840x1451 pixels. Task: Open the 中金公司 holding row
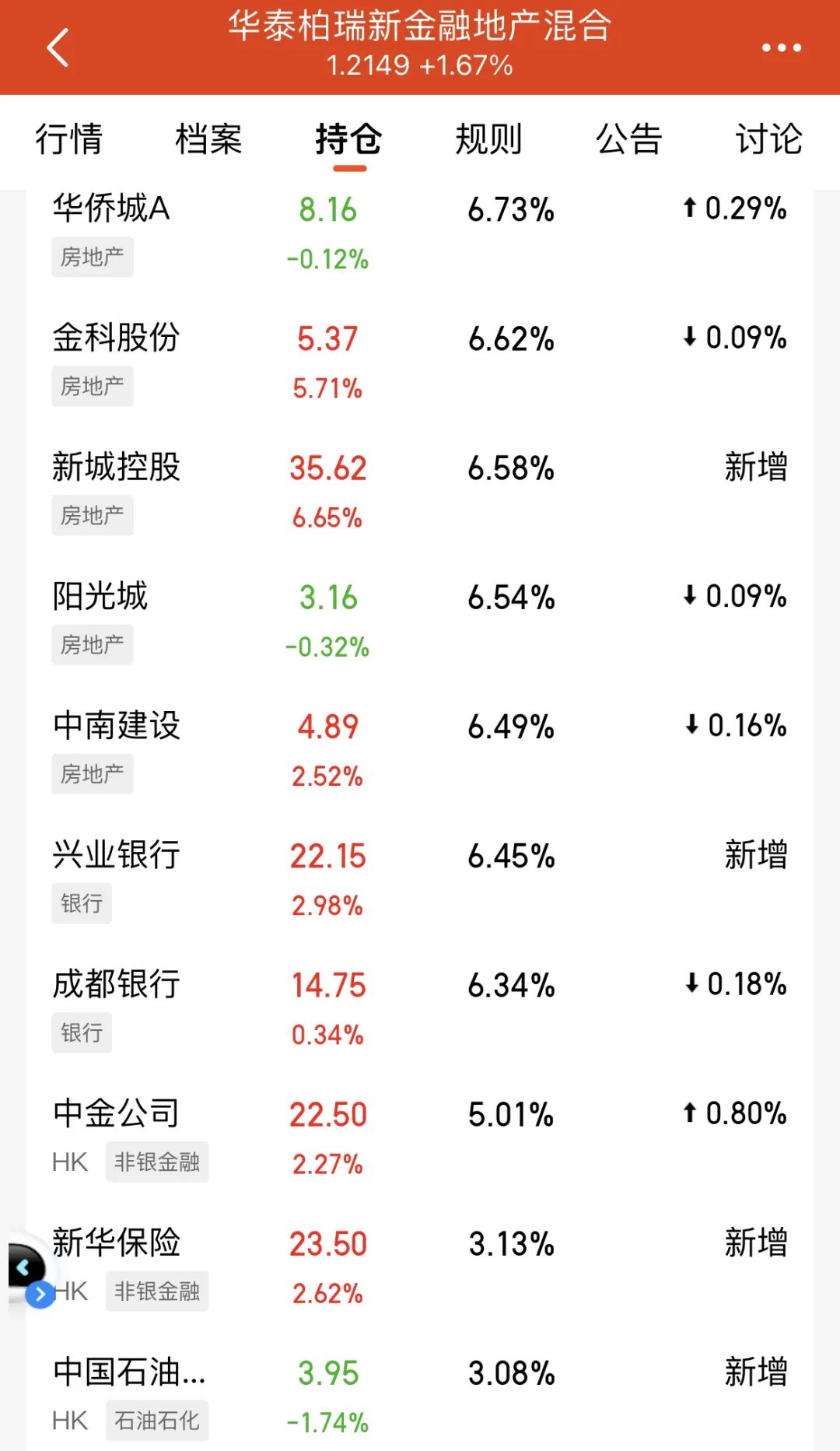click(420, 1137)
